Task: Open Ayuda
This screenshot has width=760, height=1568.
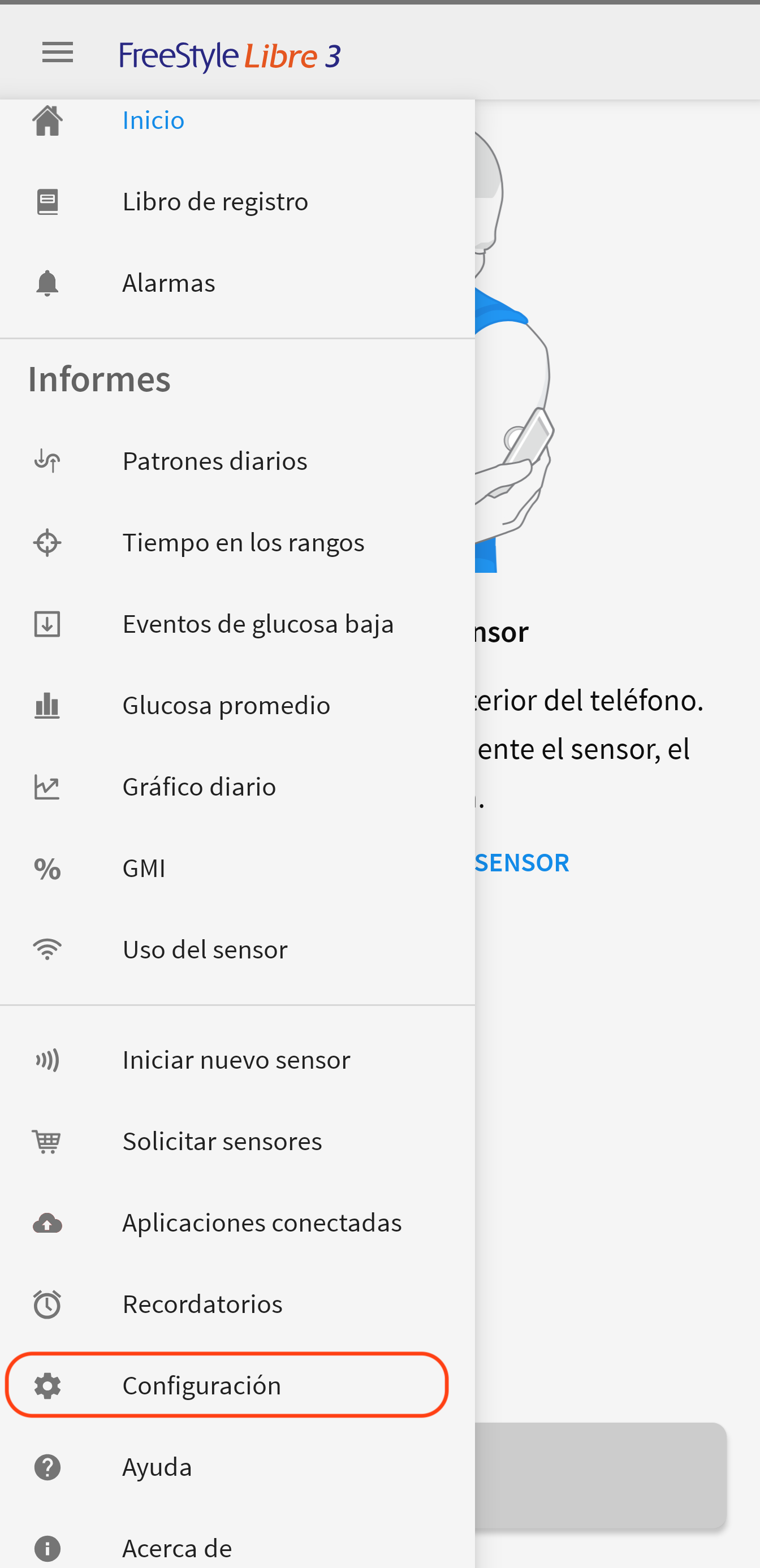Action: click(x=237, y=1467)
